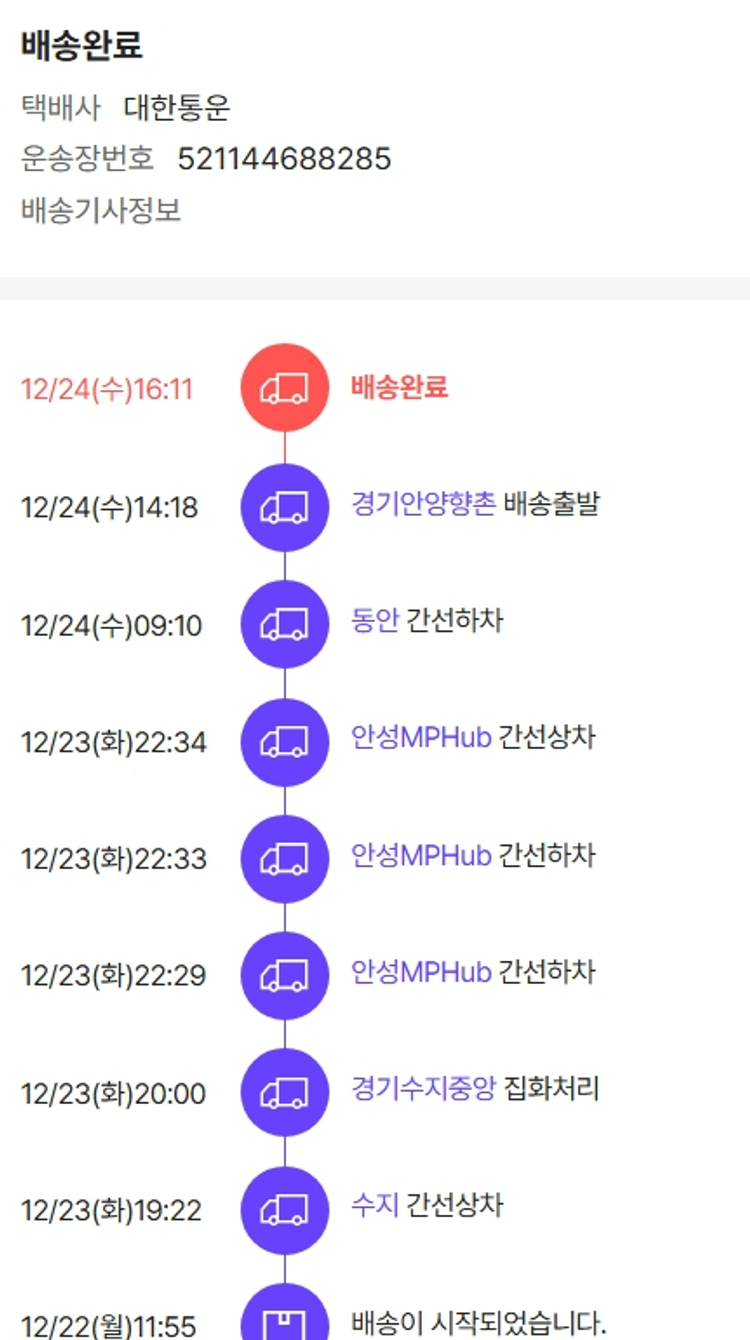Viewport: 750px width, 1340px height.
Task: Open 안성MPHub link at 22:34 간선상차
Action: tap(420, 738)
